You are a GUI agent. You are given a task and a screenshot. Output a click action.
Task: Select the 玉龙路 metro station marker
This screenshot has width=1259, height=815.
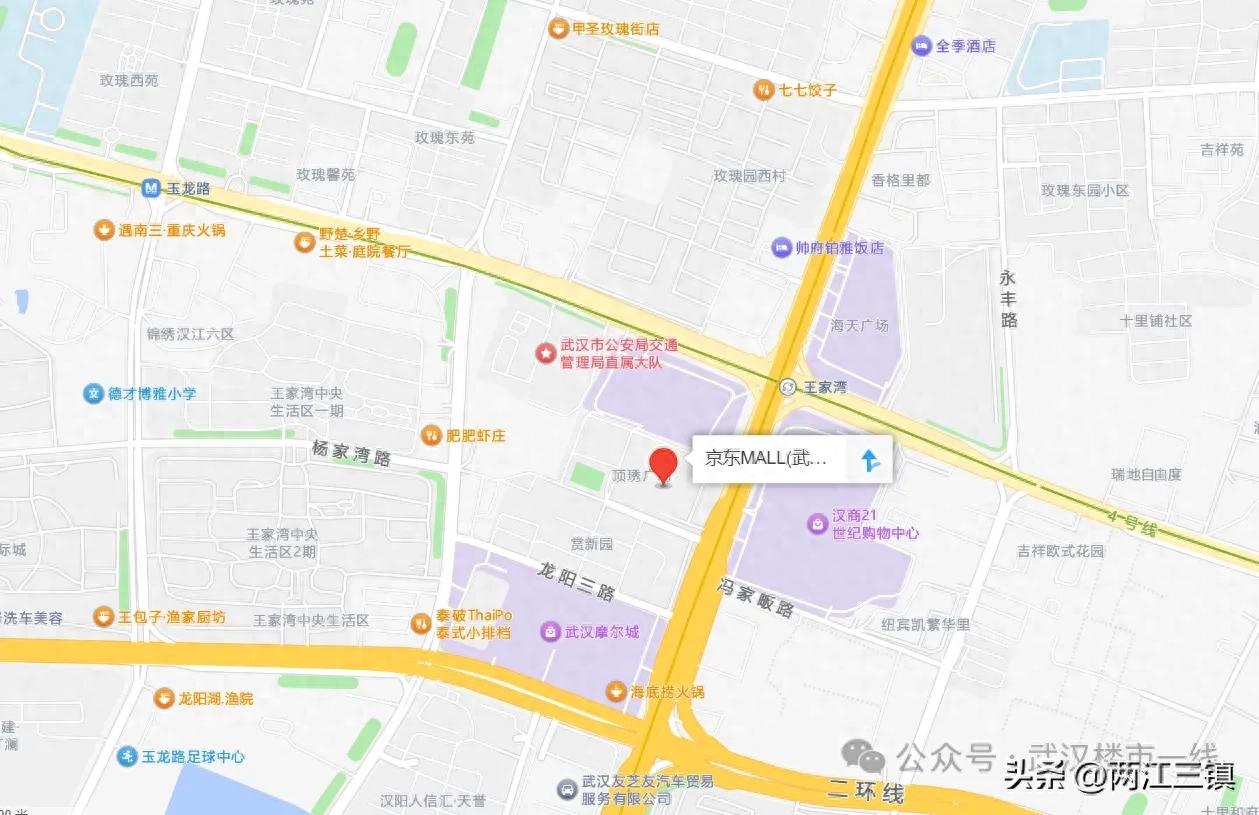coord(151,186)
